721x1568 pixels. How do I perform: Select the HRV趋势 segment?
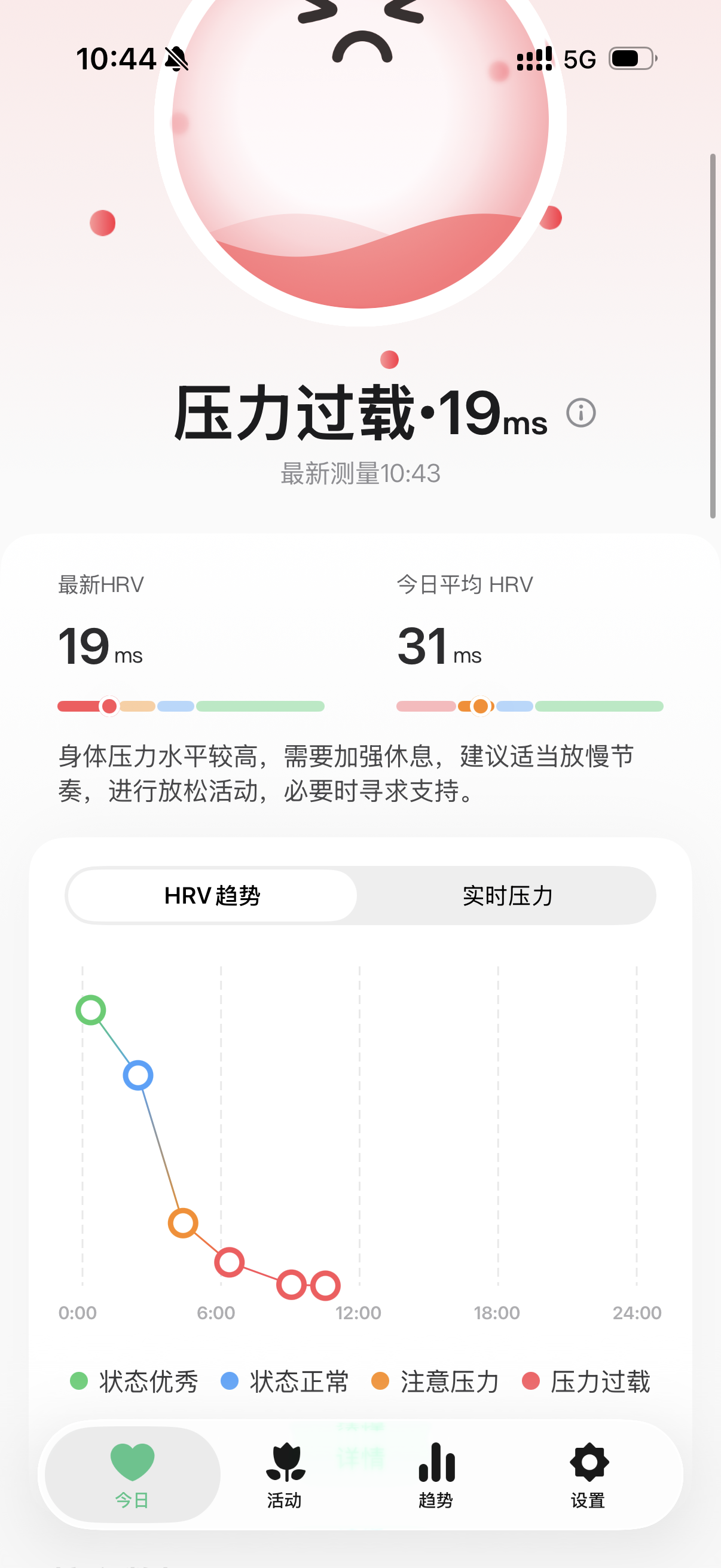212,895
